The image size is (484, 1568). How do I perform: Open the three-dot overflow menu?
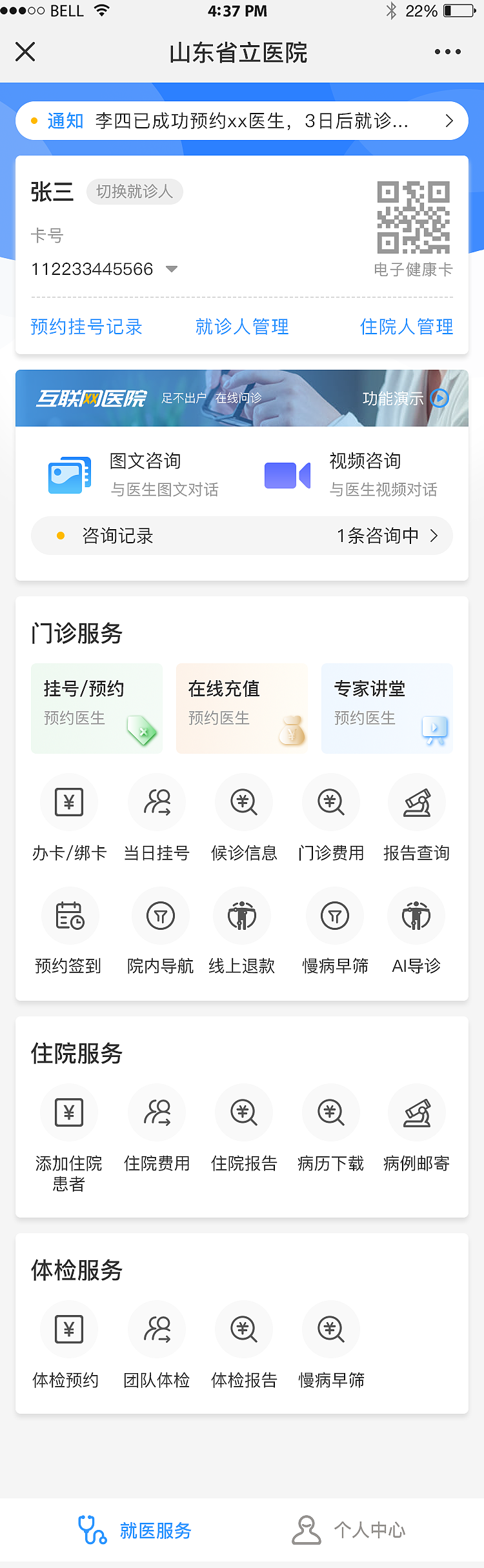point(447,52)
